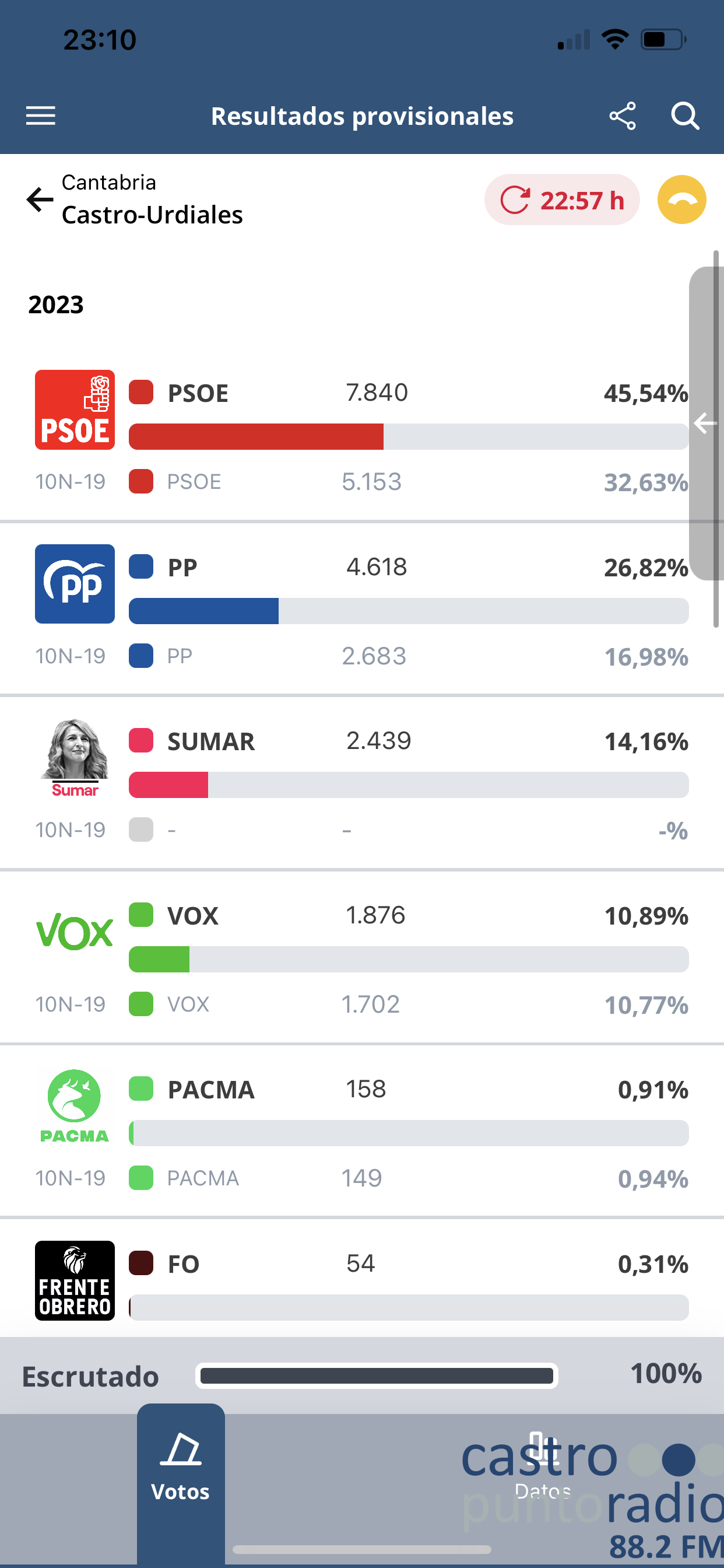The image size is (724, 1568).
Task: Tap the yellow semicircle seats button
Action: [681, 199]
